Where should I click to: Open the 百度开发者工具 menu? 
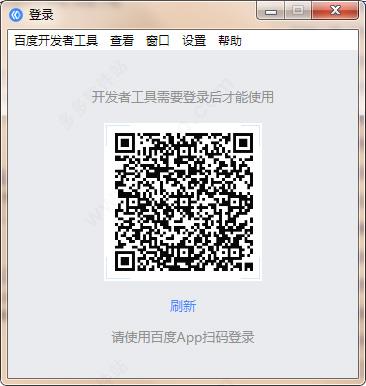click(56, 41)
